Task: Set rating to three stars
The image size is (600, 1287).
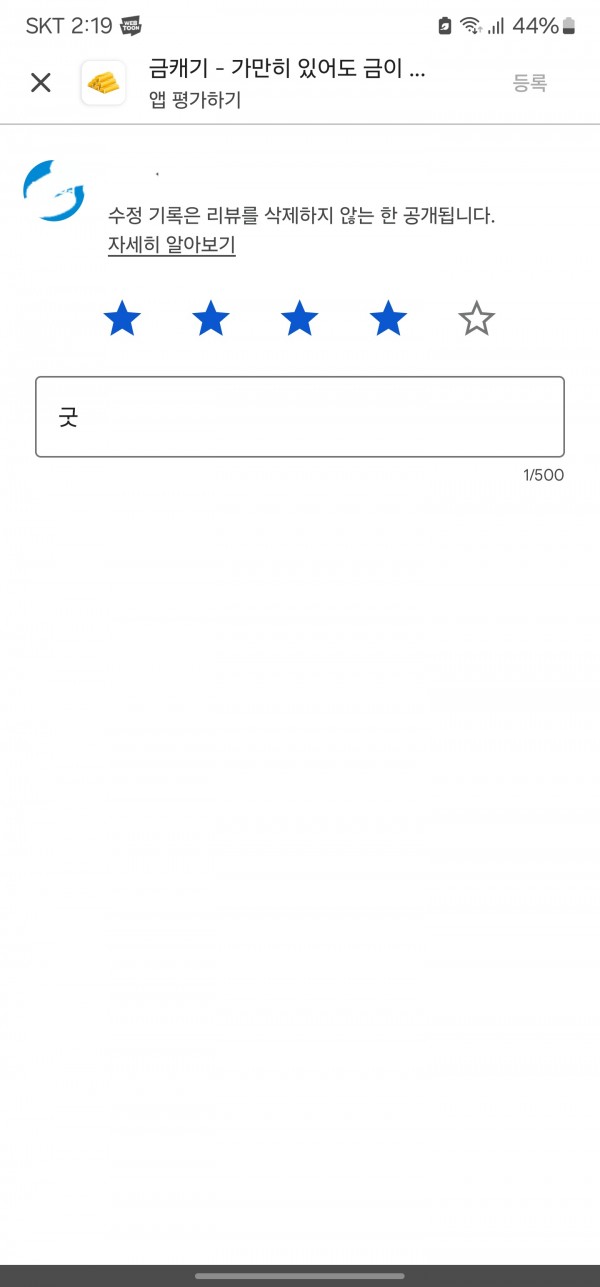Action: pyautogui.click(x=299, y=320)
